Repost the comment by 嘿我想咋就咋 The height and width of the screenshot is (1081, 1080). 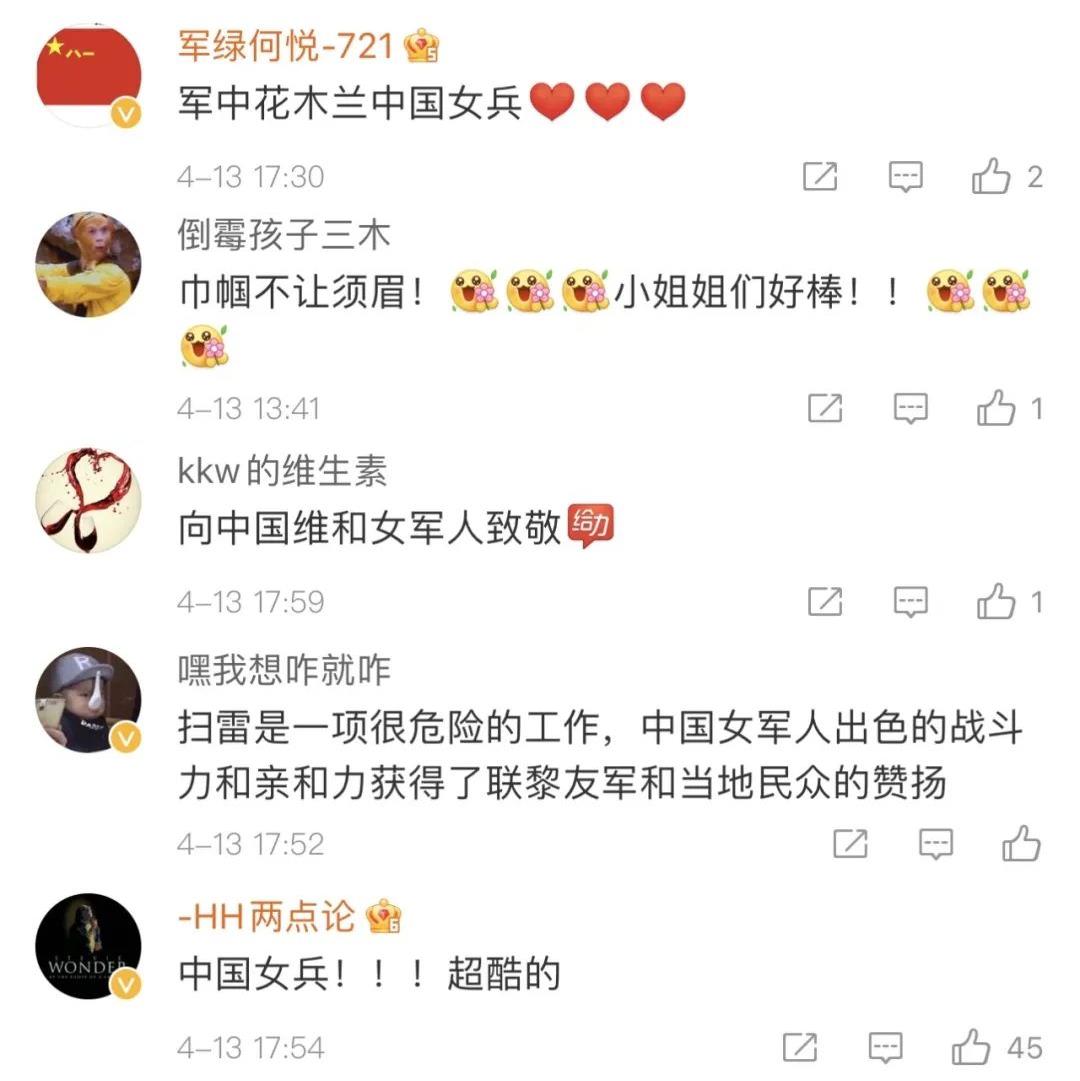[850, 844]
